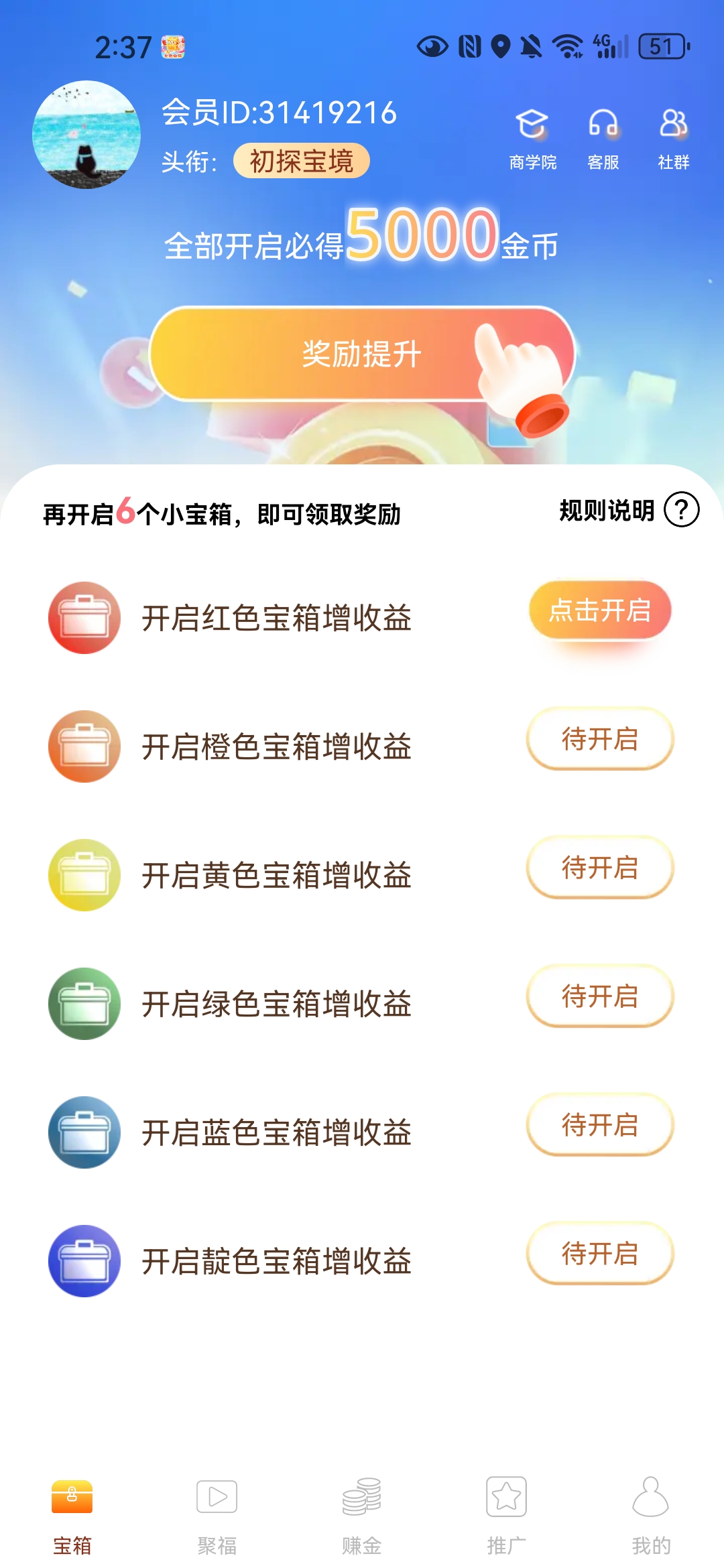Tap 点击开启 to open red box

click(x=599, y=610)
